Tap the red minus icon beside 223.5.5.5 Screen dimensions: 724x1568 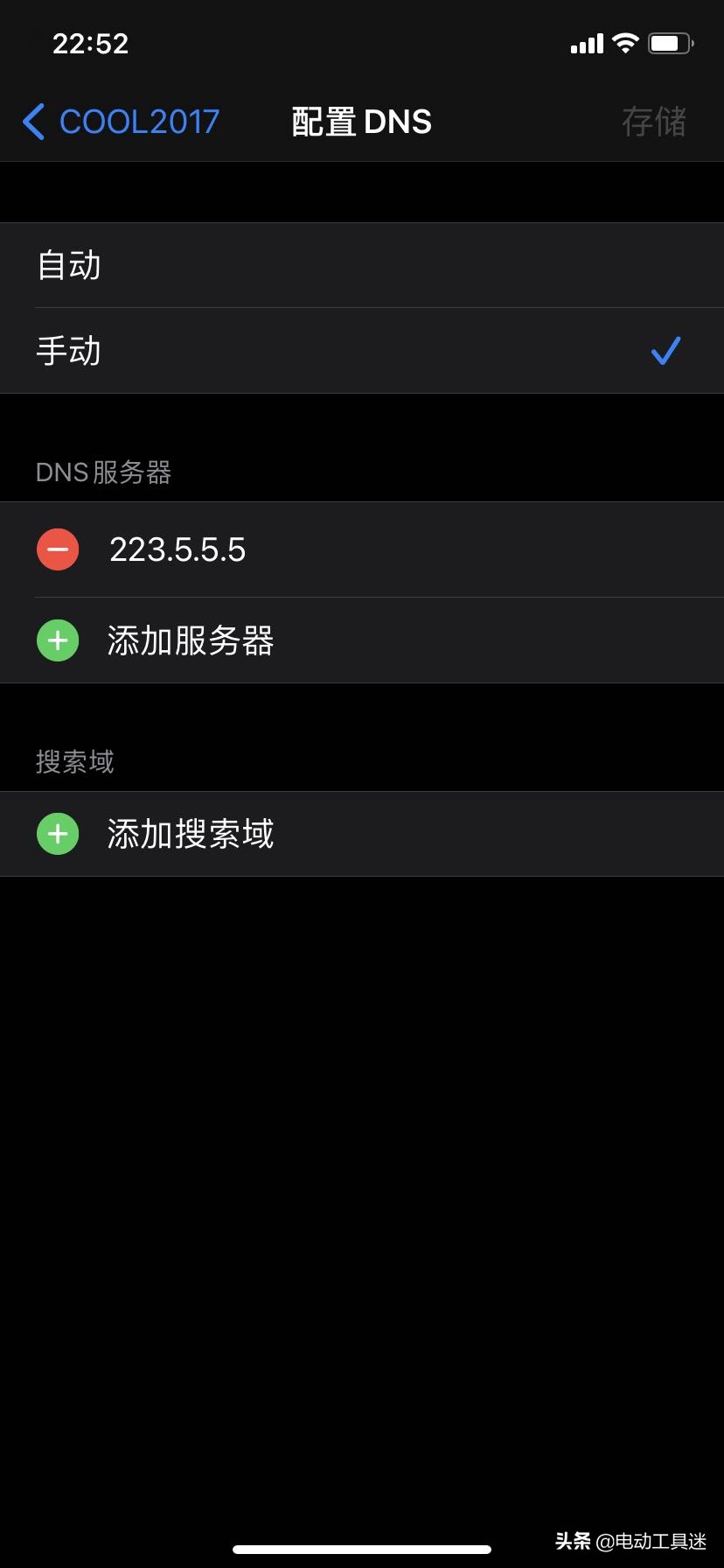[57, 549]
